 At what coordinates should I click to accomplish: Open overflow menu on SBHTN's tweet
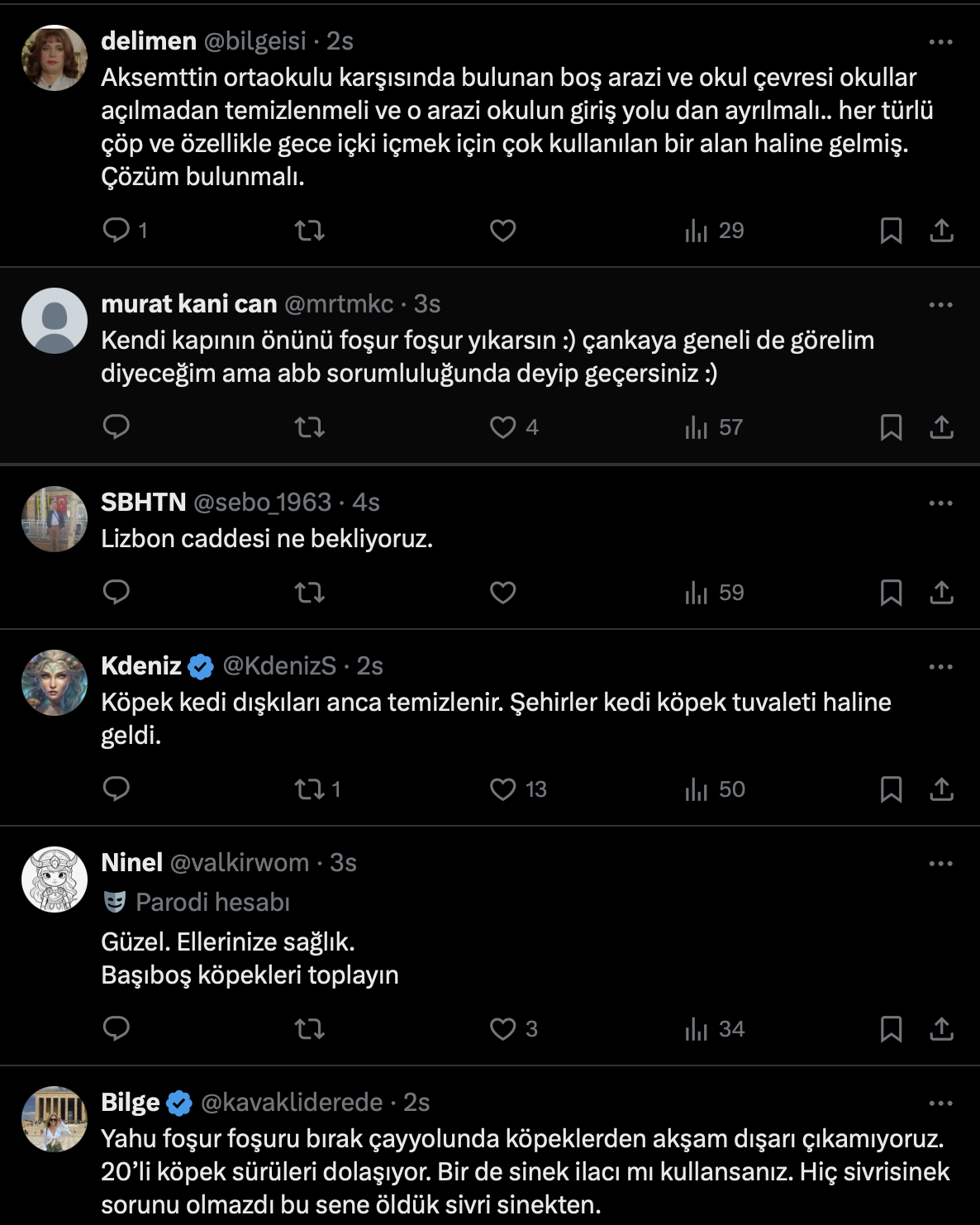tap(940, 503)
